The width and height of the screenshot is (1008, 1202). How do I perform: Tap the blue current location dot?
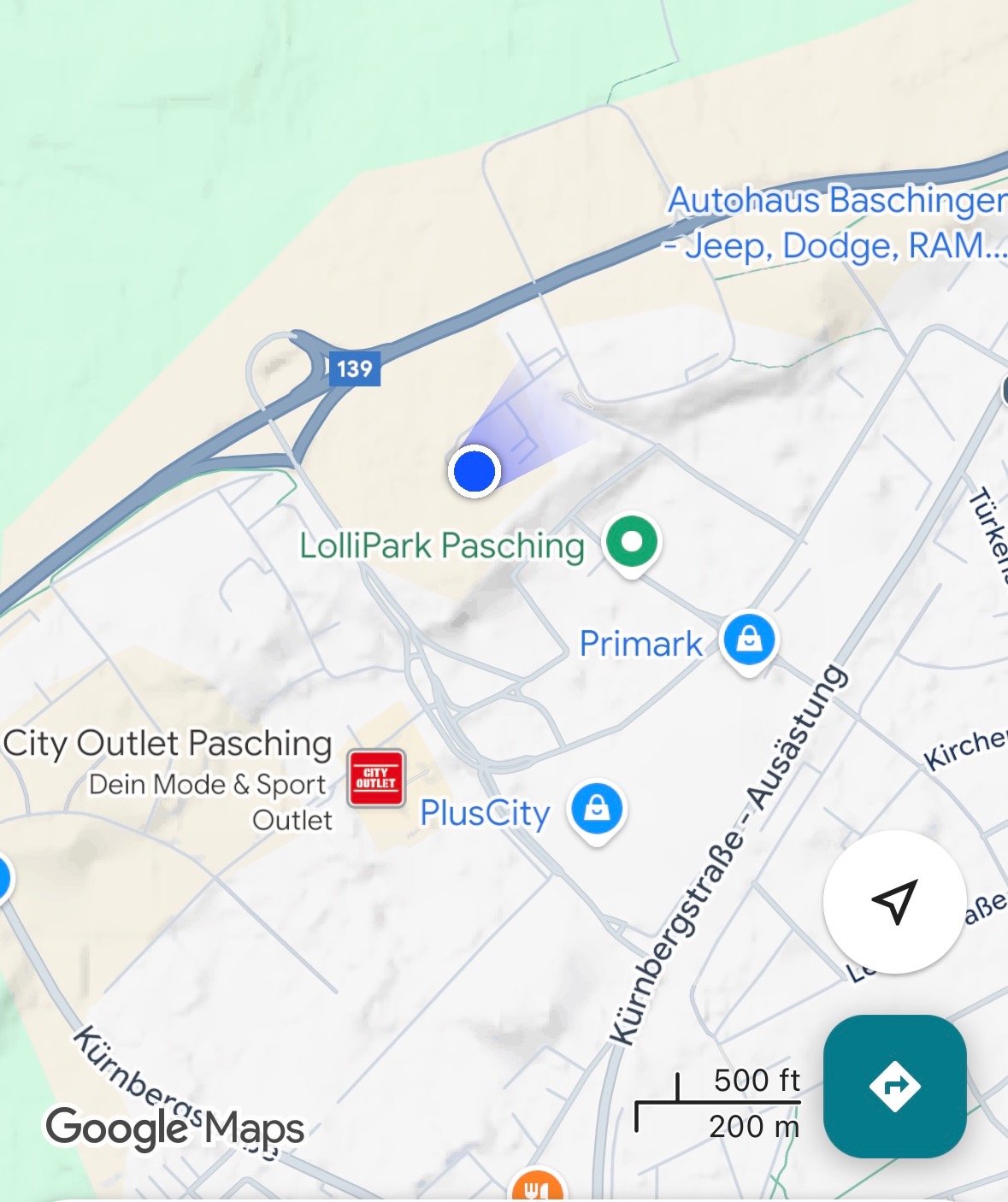click(475, 470)
